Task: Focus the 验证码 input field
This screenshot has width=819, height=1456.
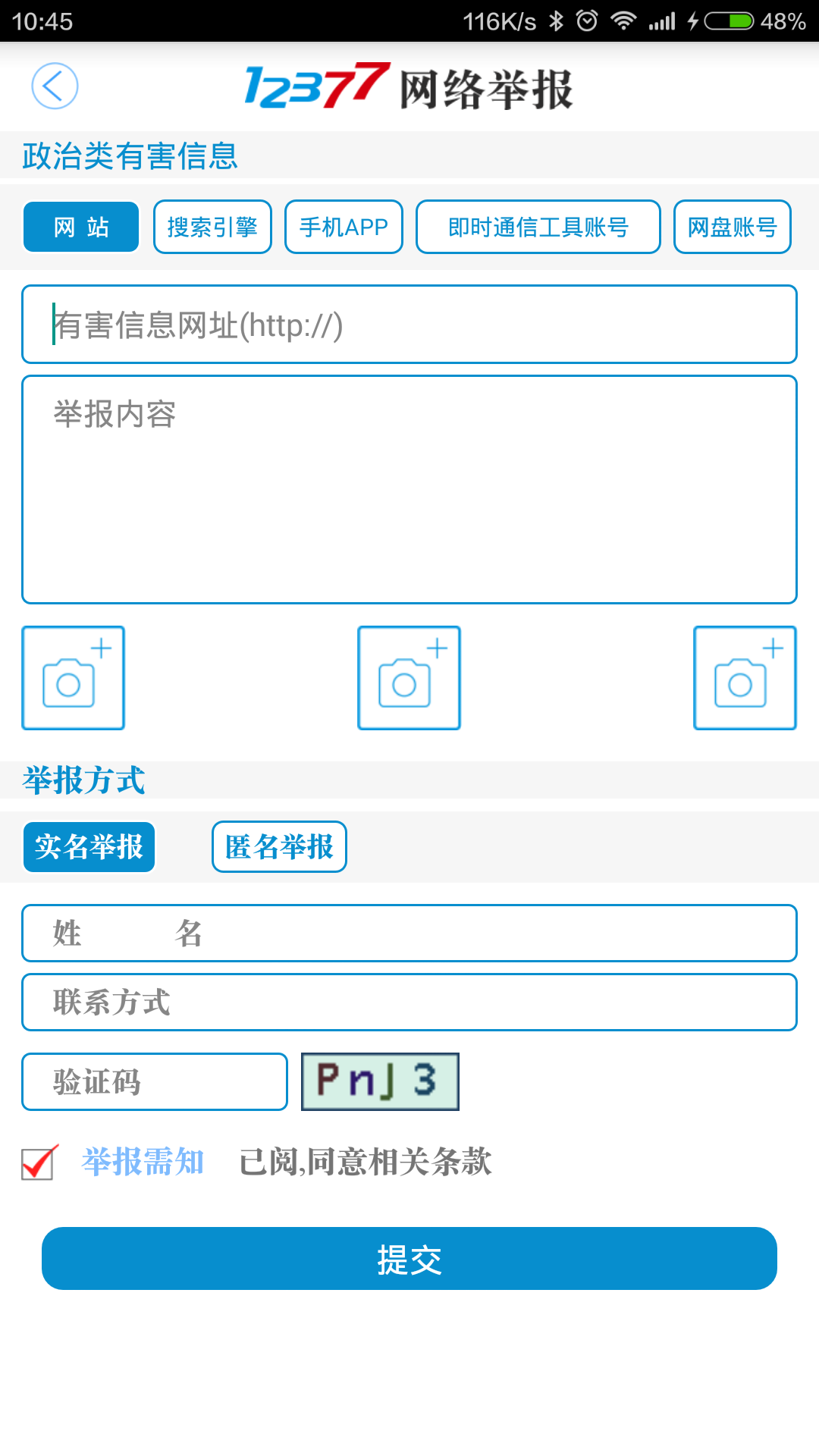Action: point(155,1082)
